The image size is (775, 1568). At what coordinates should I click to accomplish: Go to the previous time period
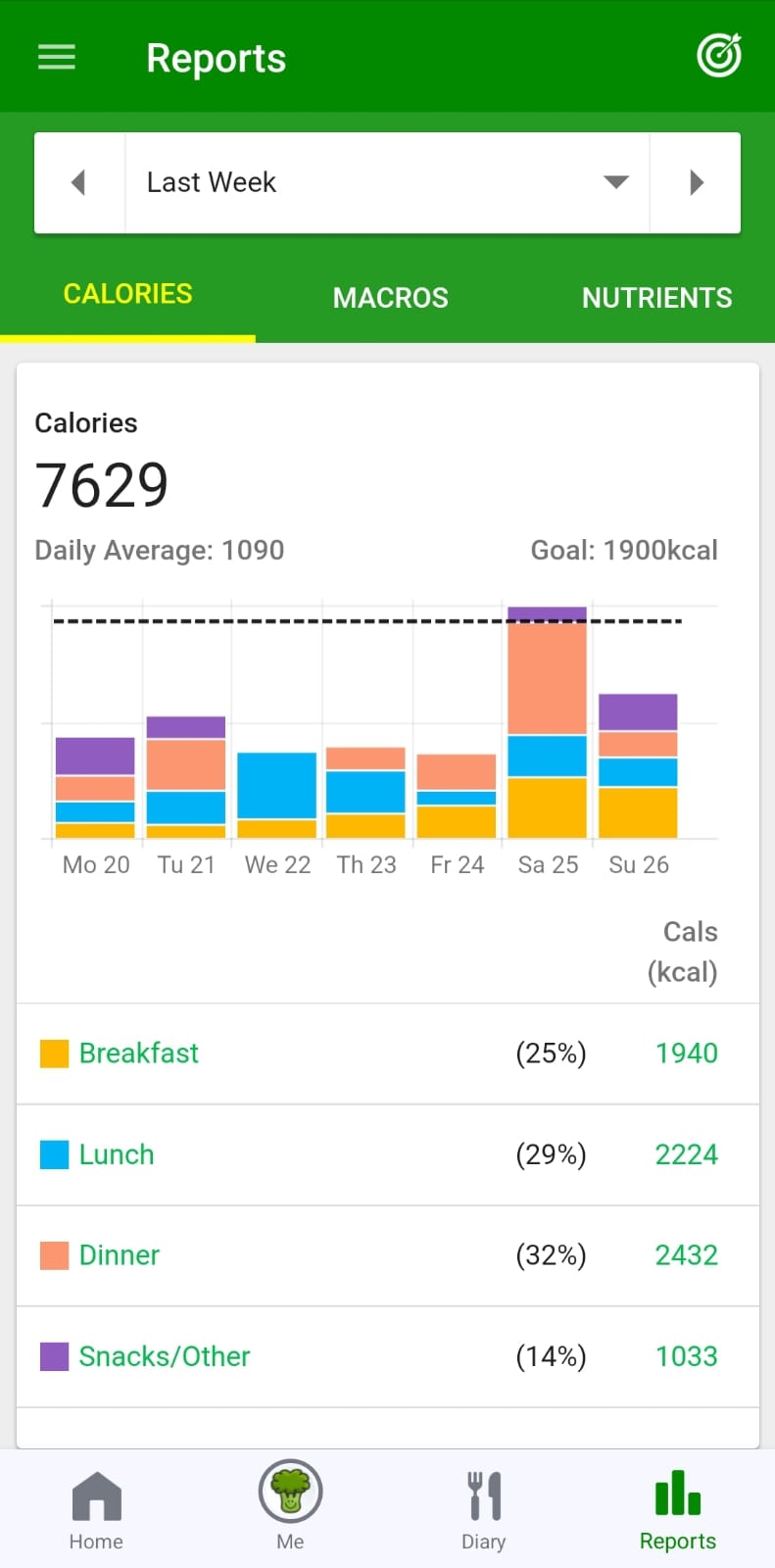[79, 182]
